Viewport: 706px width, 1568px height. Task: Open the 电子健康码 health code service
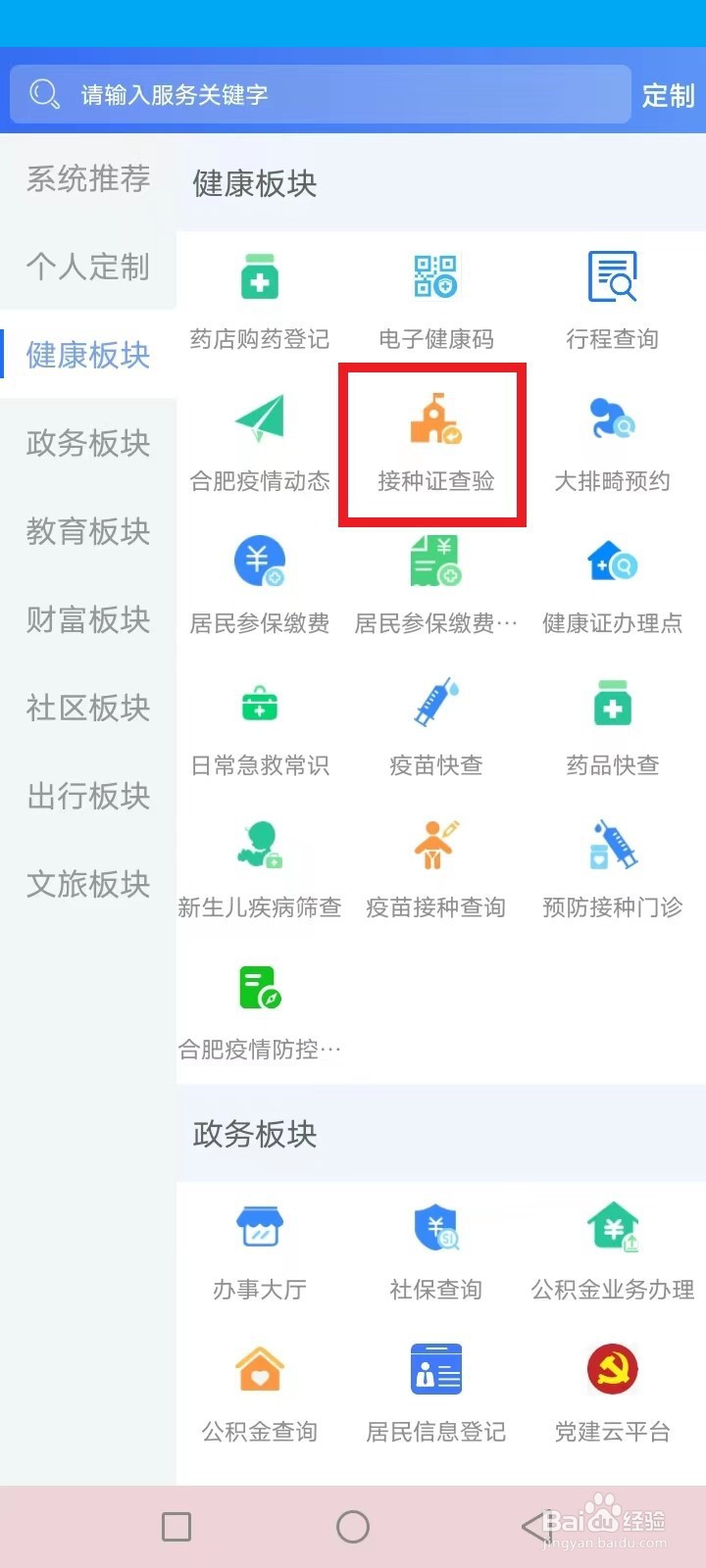(434, 294)
